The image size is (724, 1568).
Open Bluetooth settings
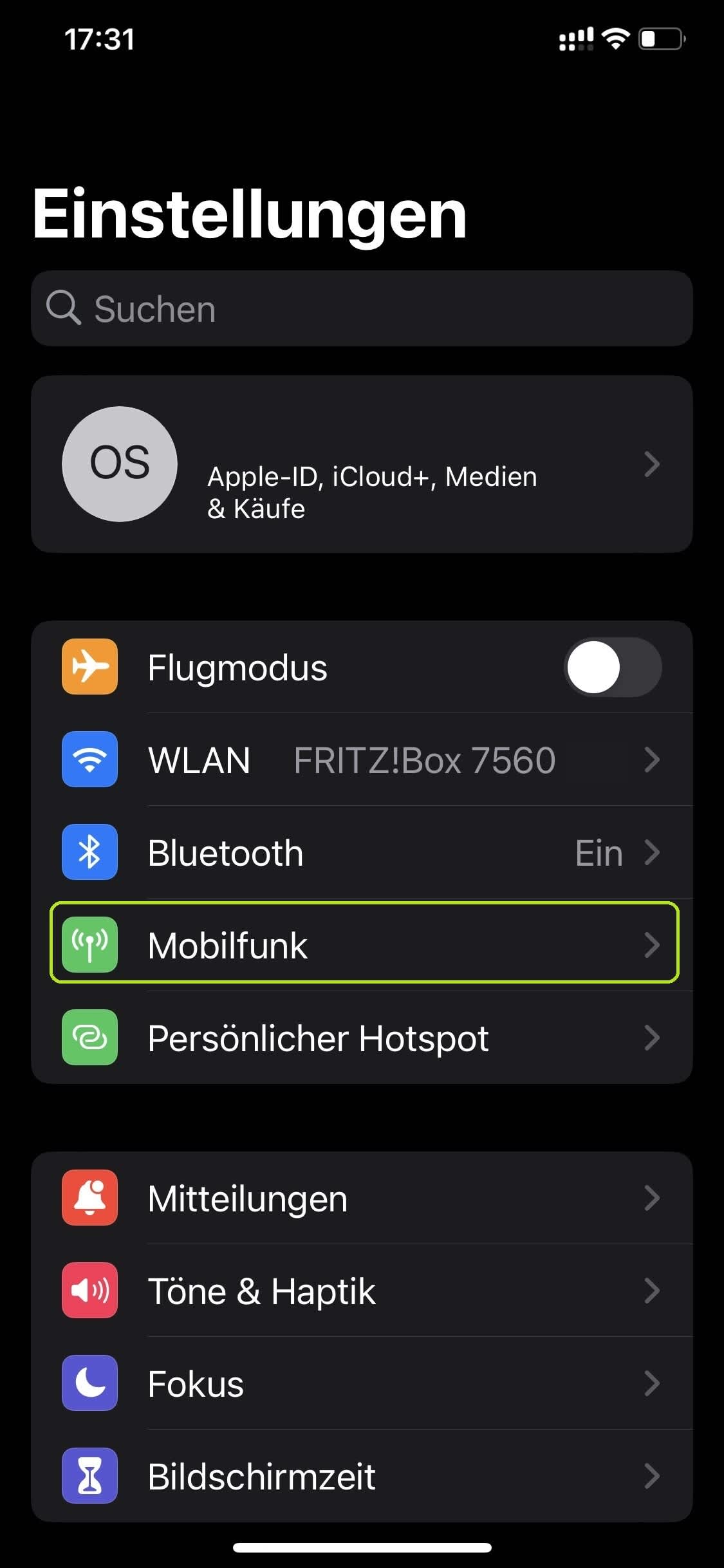coord(362,852)
